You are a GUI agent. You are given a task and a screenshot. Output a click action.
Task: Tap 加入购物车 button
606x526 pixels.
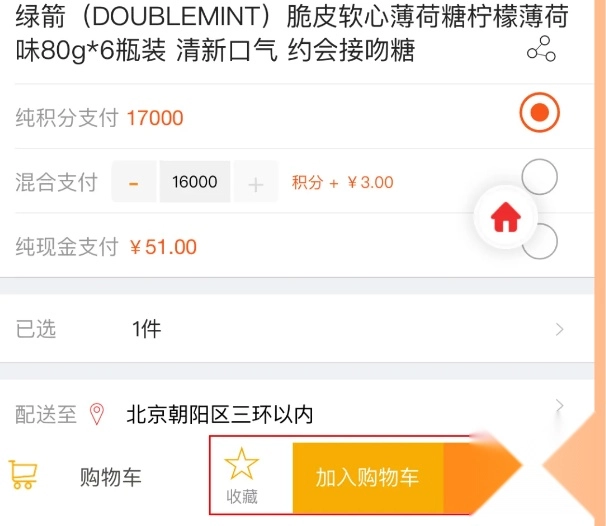pyautogui.click(x=367, y=477)
